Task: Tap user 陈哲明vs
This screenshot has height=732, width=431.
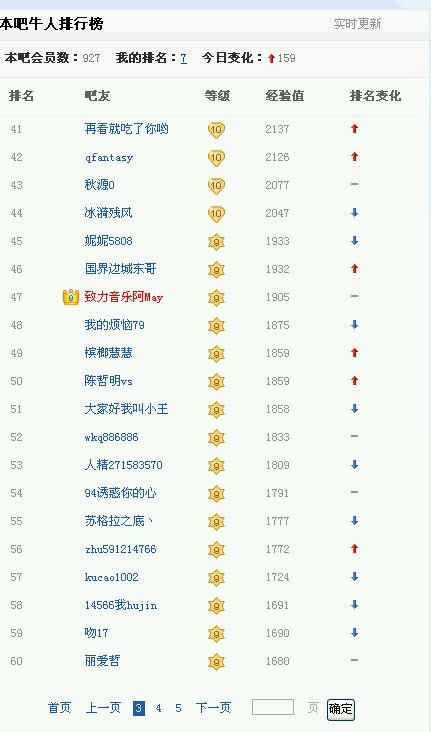Action: pos(108,381)
